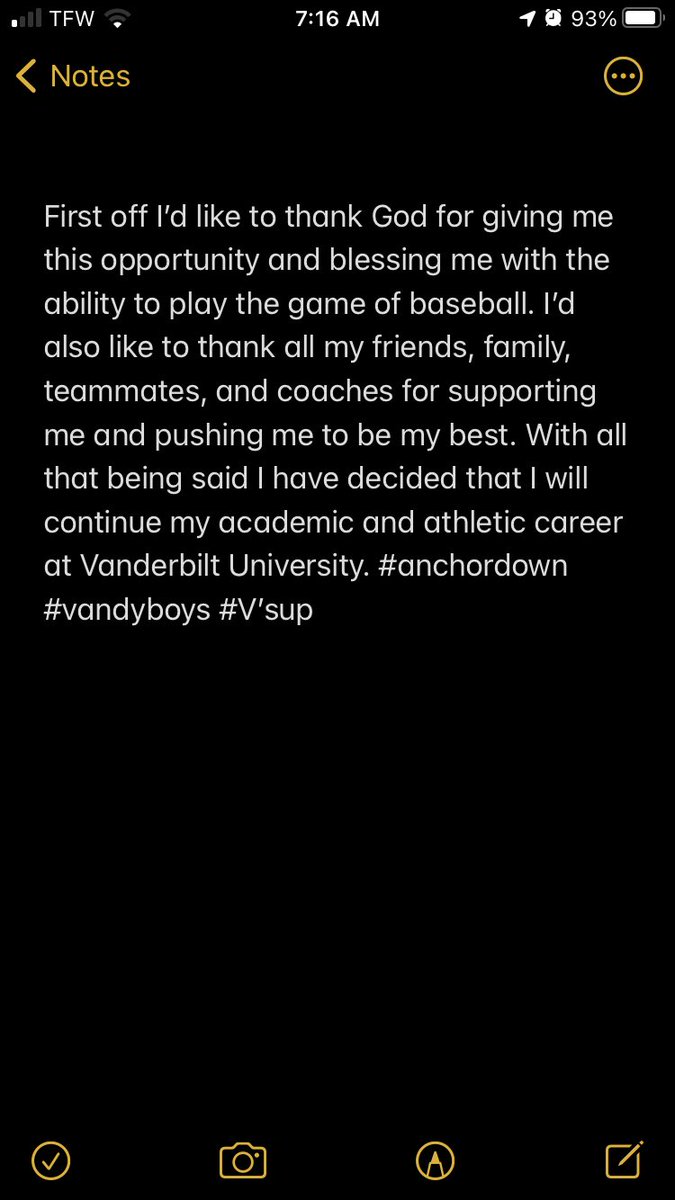Add a checklist to the note
The image size is (675, 1200).
click(51, 1160)
